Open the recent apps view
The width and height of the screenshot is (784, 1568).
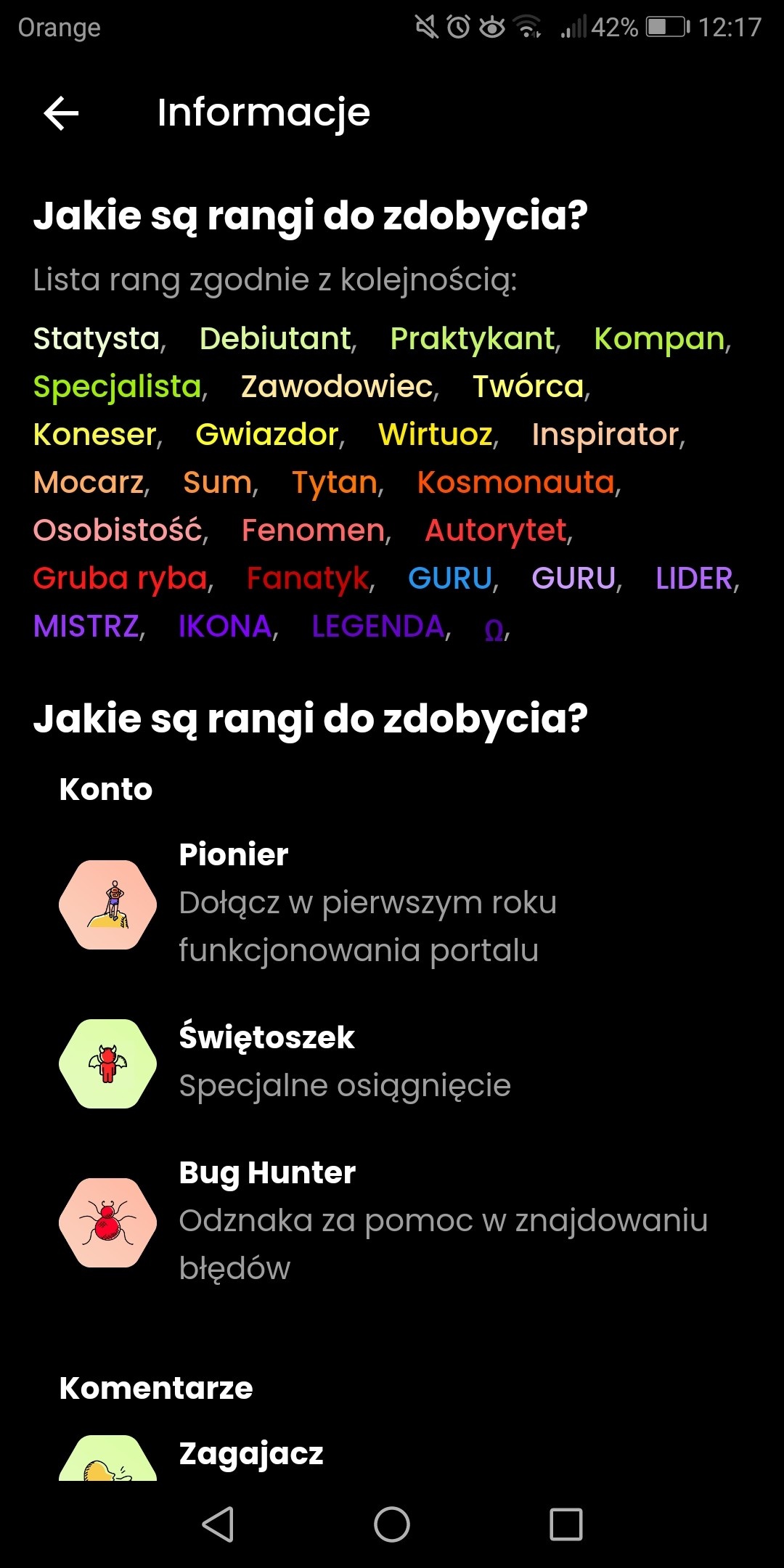(566, 1524)
